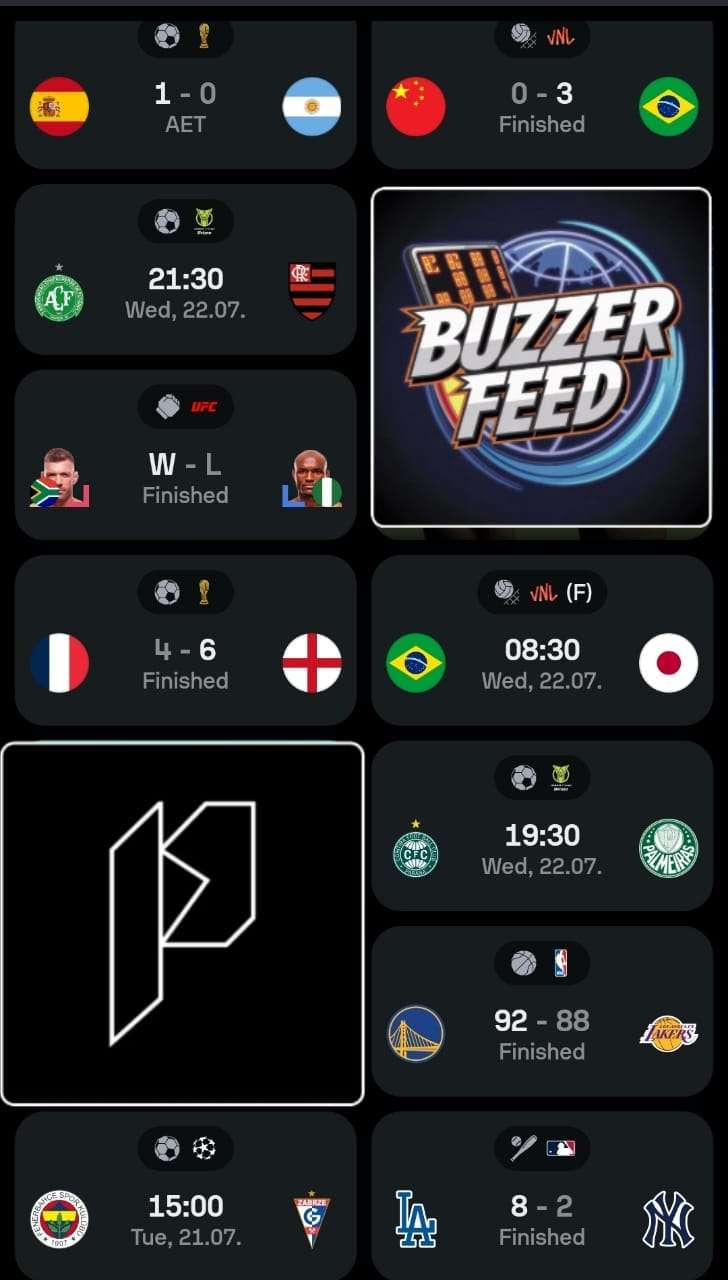Open the UFC W-L fight result card
Image resolution: width=728 pixels, height=1280 pixels.
(185, 455)
